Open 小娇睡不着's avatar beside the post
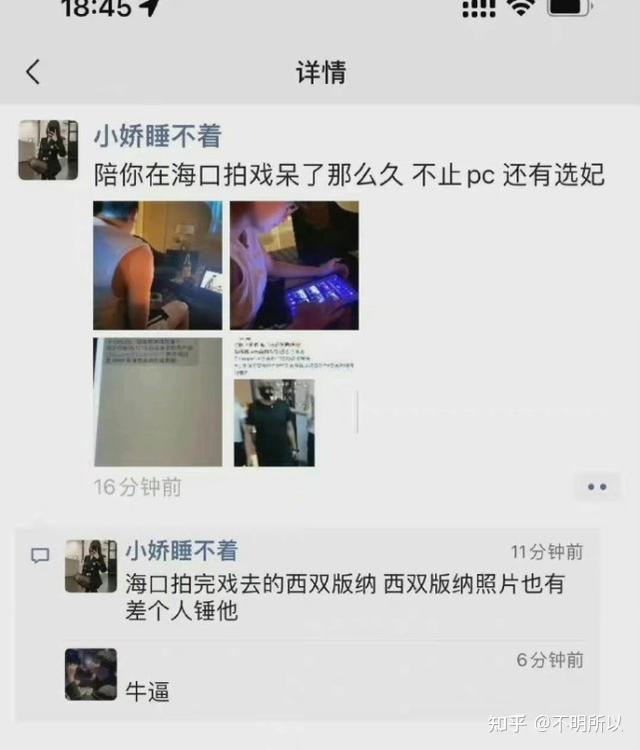Viewport: 640px width, 750px height. click(48, 150)
